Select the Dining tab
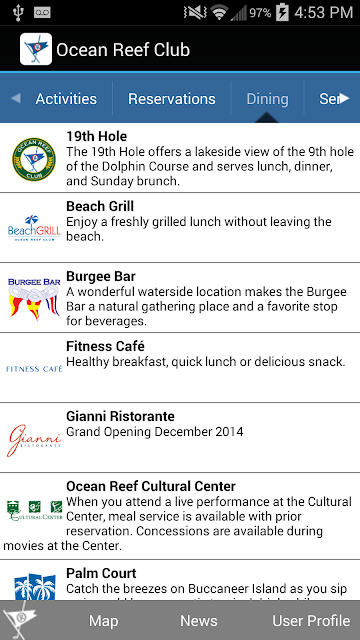The image size is (360, 640). coord(267,99)
